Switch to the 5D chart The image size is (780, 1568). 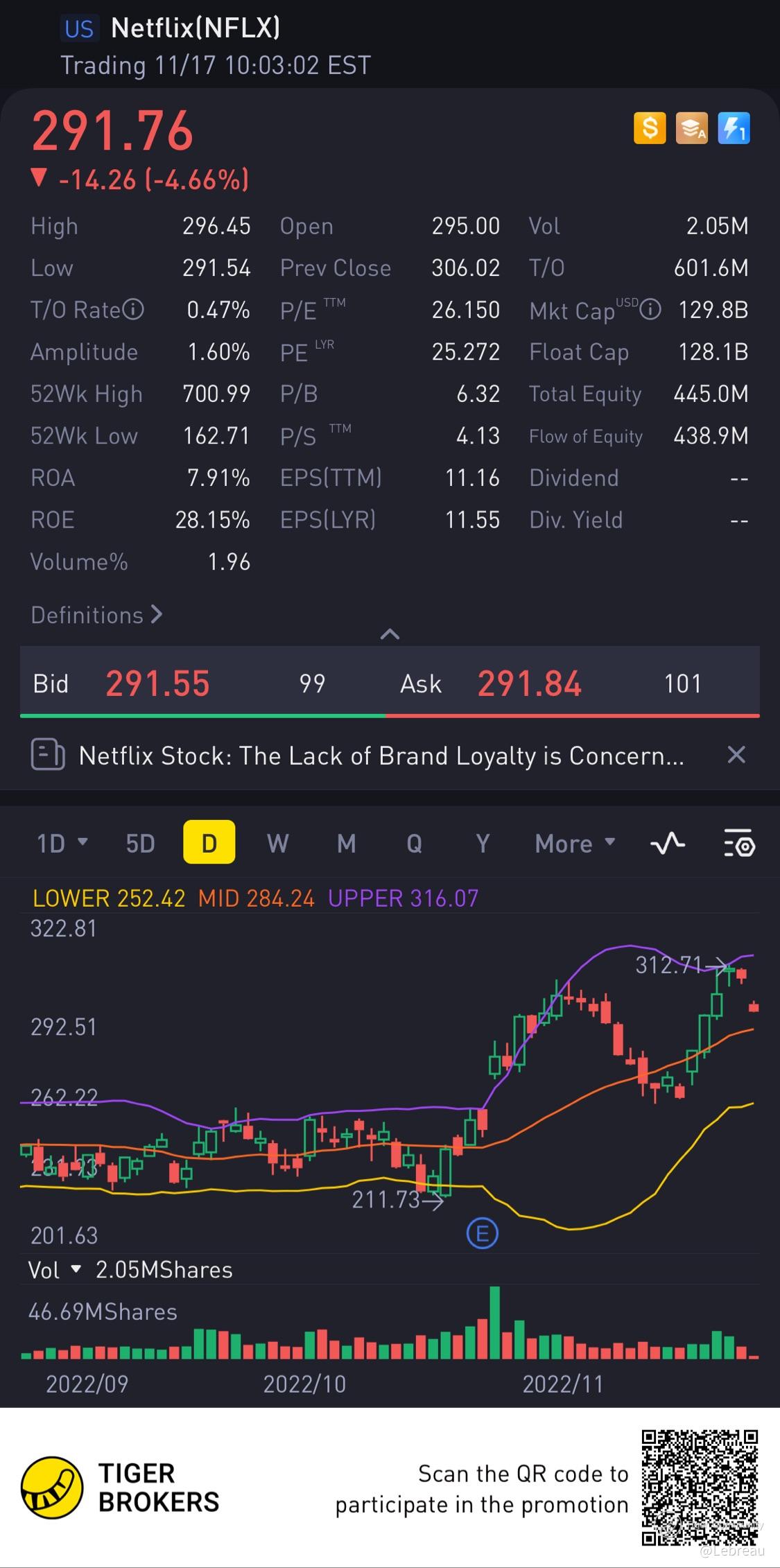point(140,843)
